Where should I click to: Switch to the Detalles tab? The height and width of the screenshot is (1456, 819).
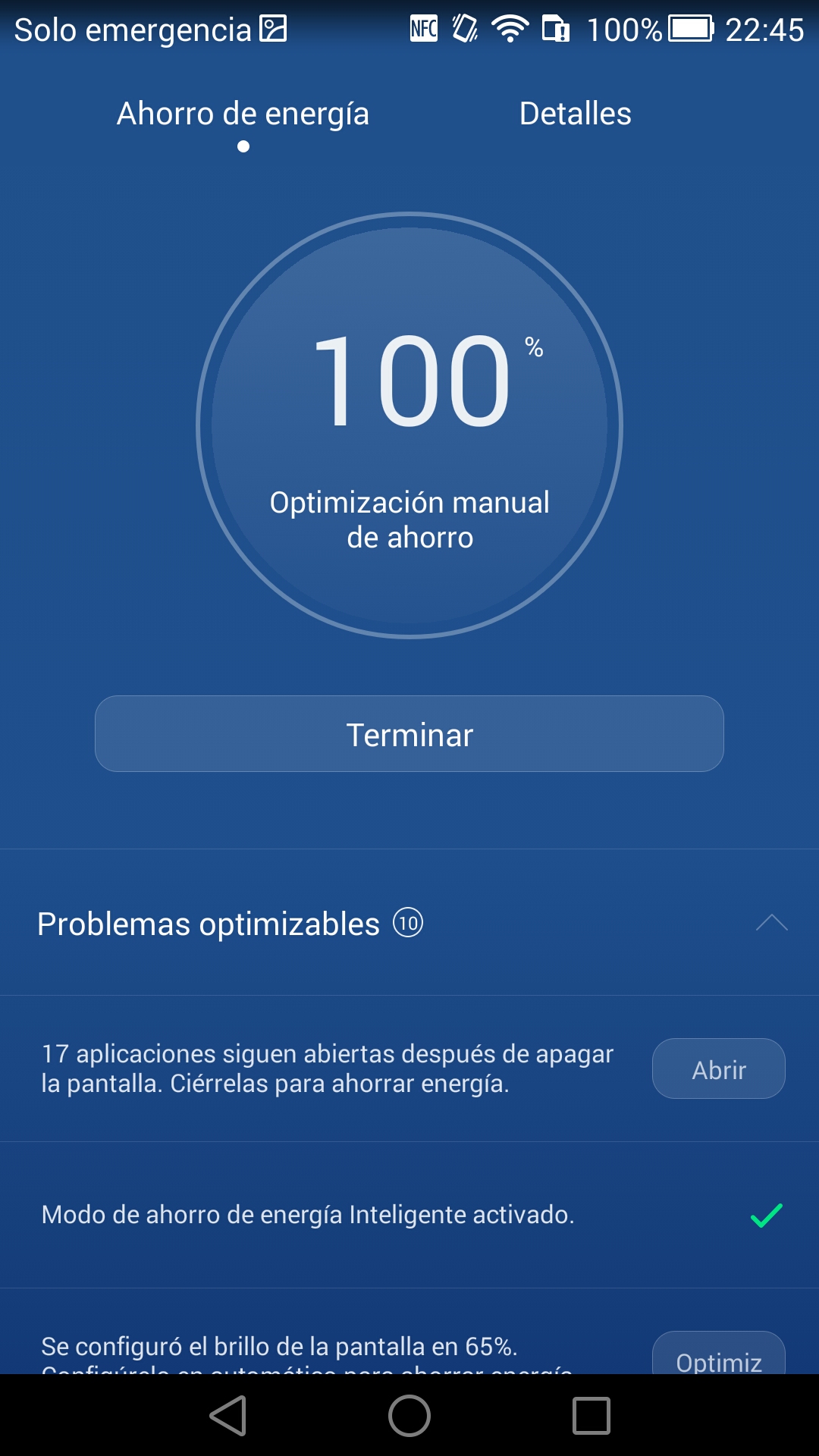pyautogui.click(x=575, y=114)
